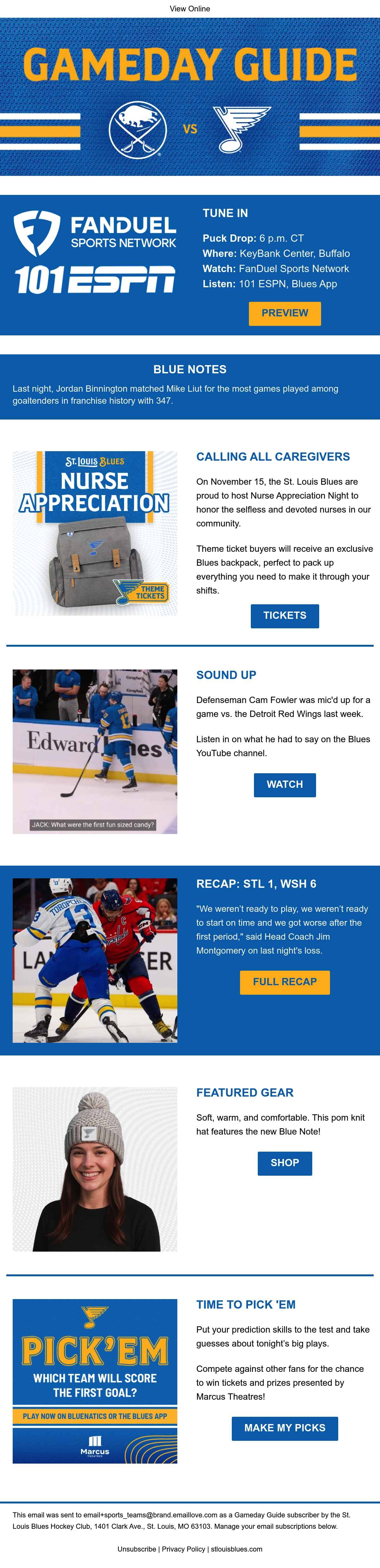The width and height of the screenshot is (380, 1568).
Task: Tap the Unsubscribe link
Action: pyautogui.click(x=136, y=1549)
